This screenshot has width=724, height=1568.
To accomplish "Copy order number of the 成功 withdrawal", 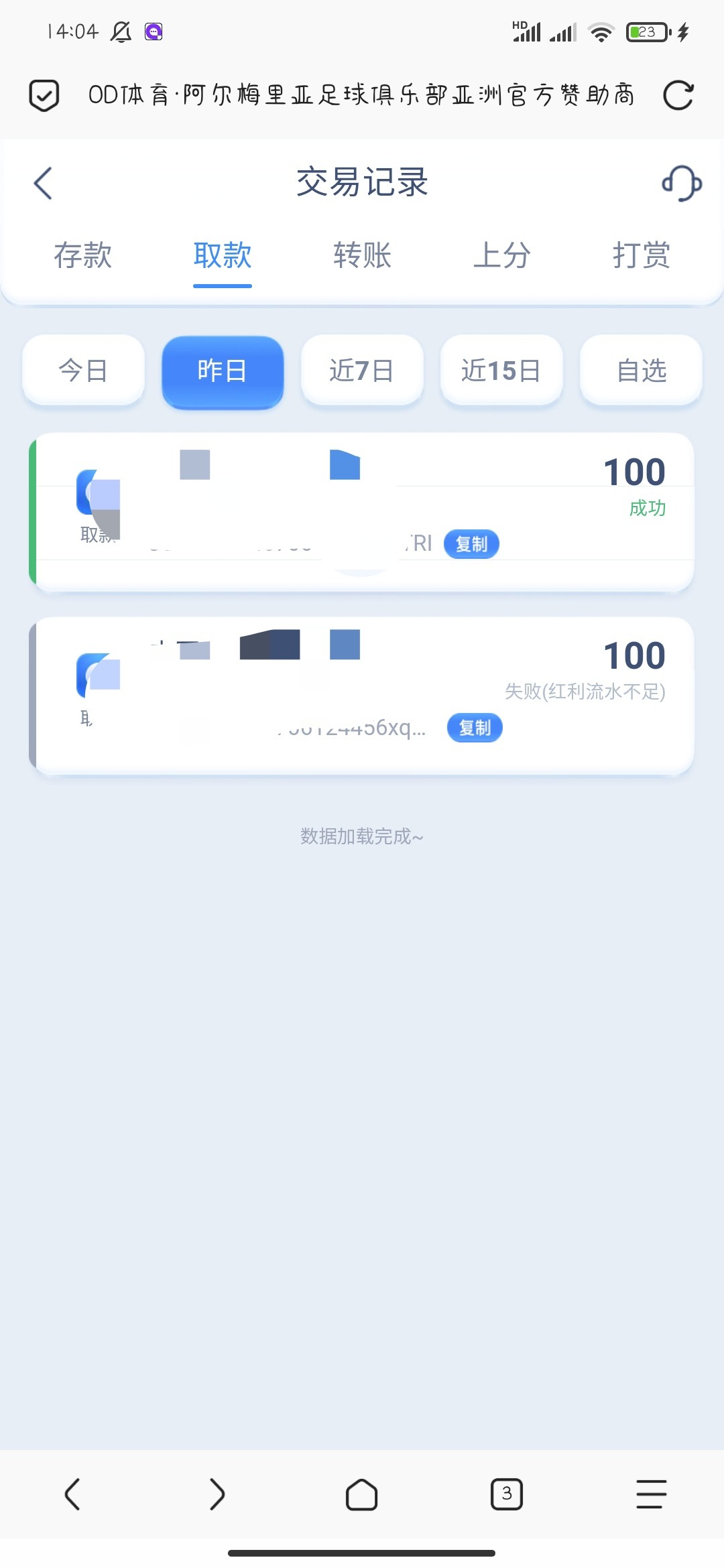I will 471,543.
